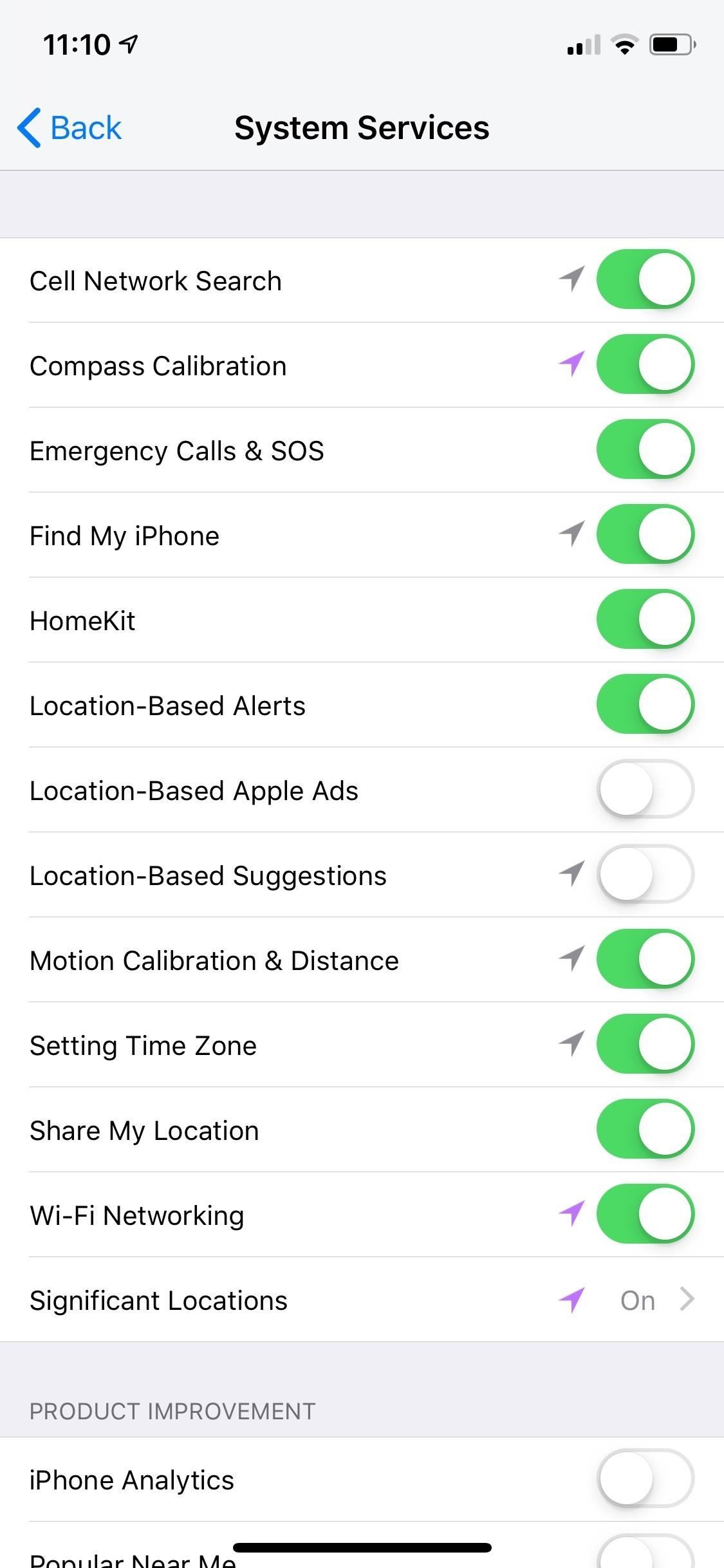
Task: Switch off Share My Location
Action: (645, 1129)
